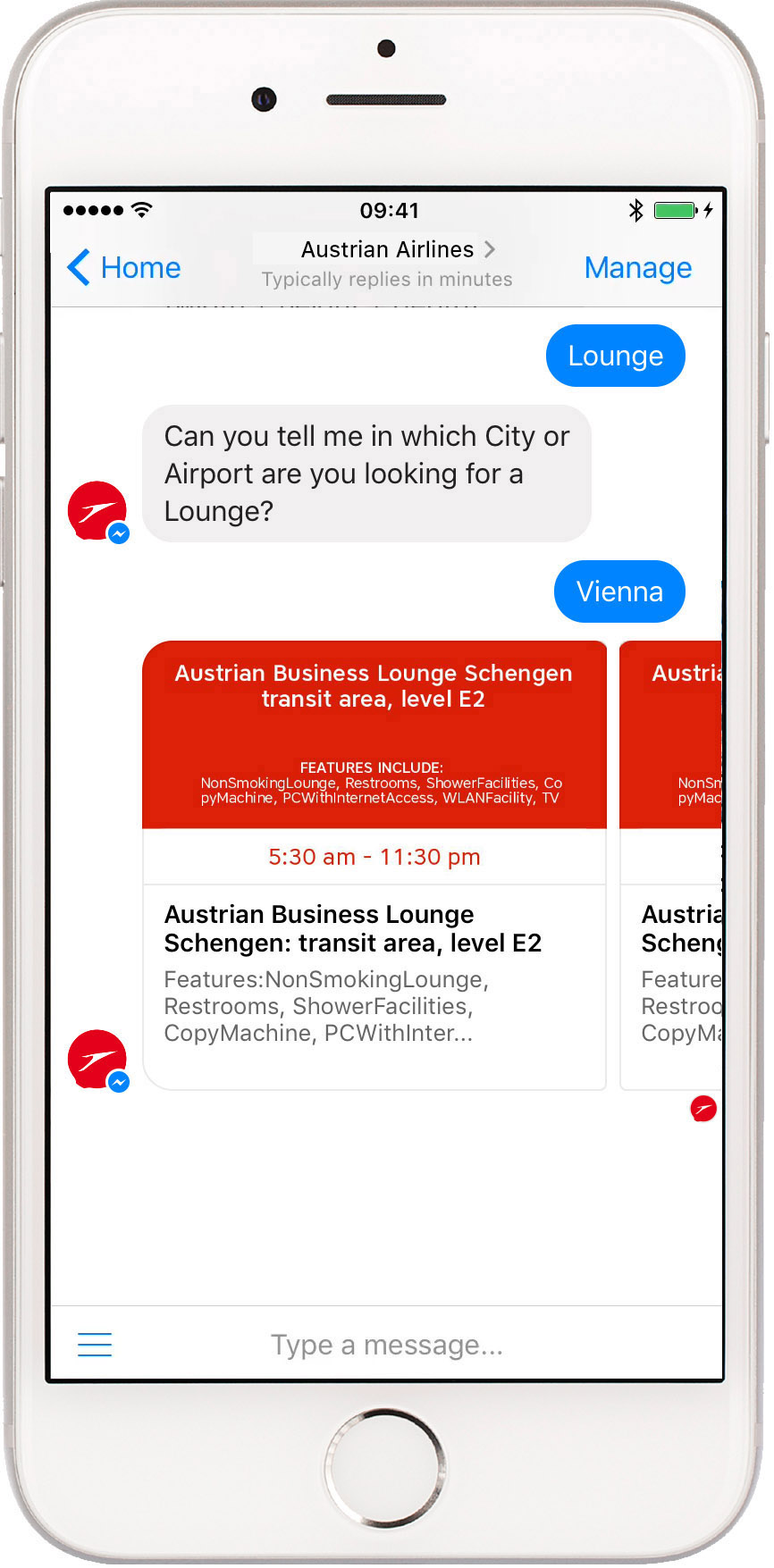The width and height of the screenshot is (774, 1568).
Task: Open the Austrian Airlines profile avatar
Action: [x=95, y=509]
